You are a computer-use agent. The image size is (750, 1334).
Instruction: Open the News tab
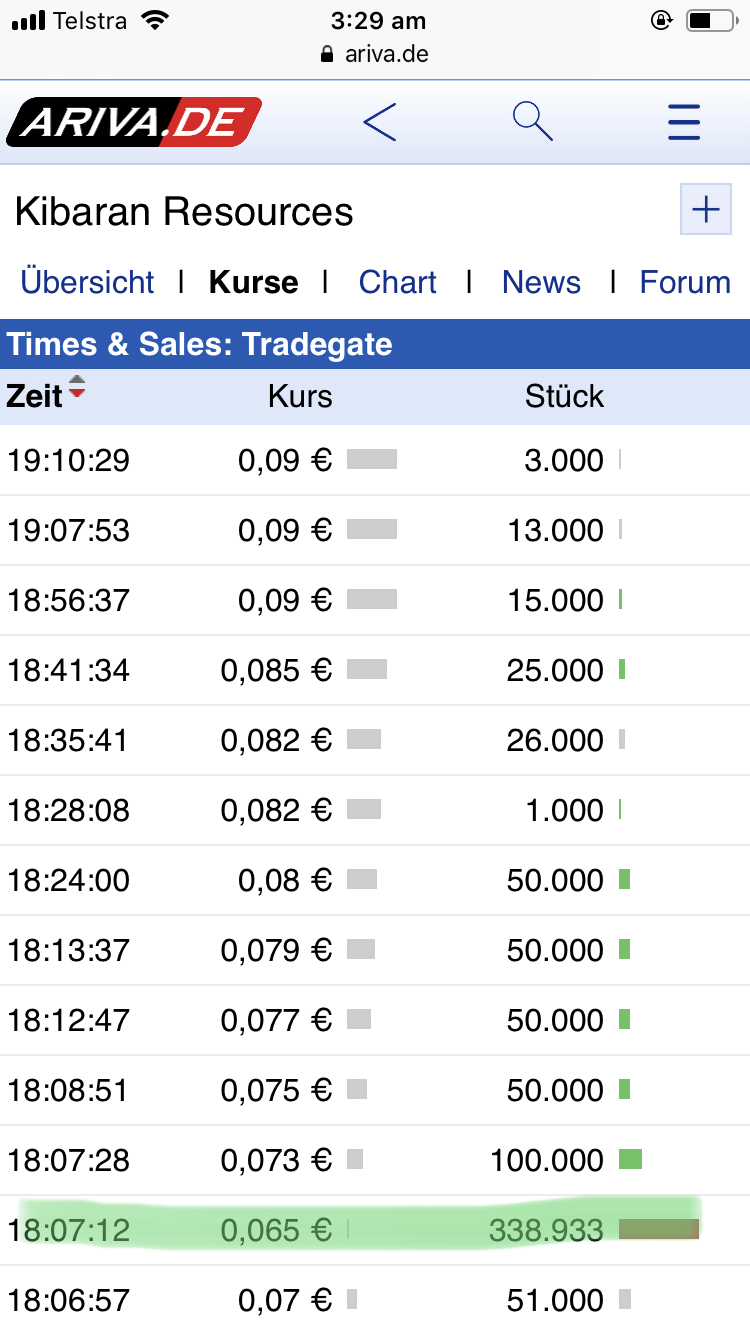[541, 282]
